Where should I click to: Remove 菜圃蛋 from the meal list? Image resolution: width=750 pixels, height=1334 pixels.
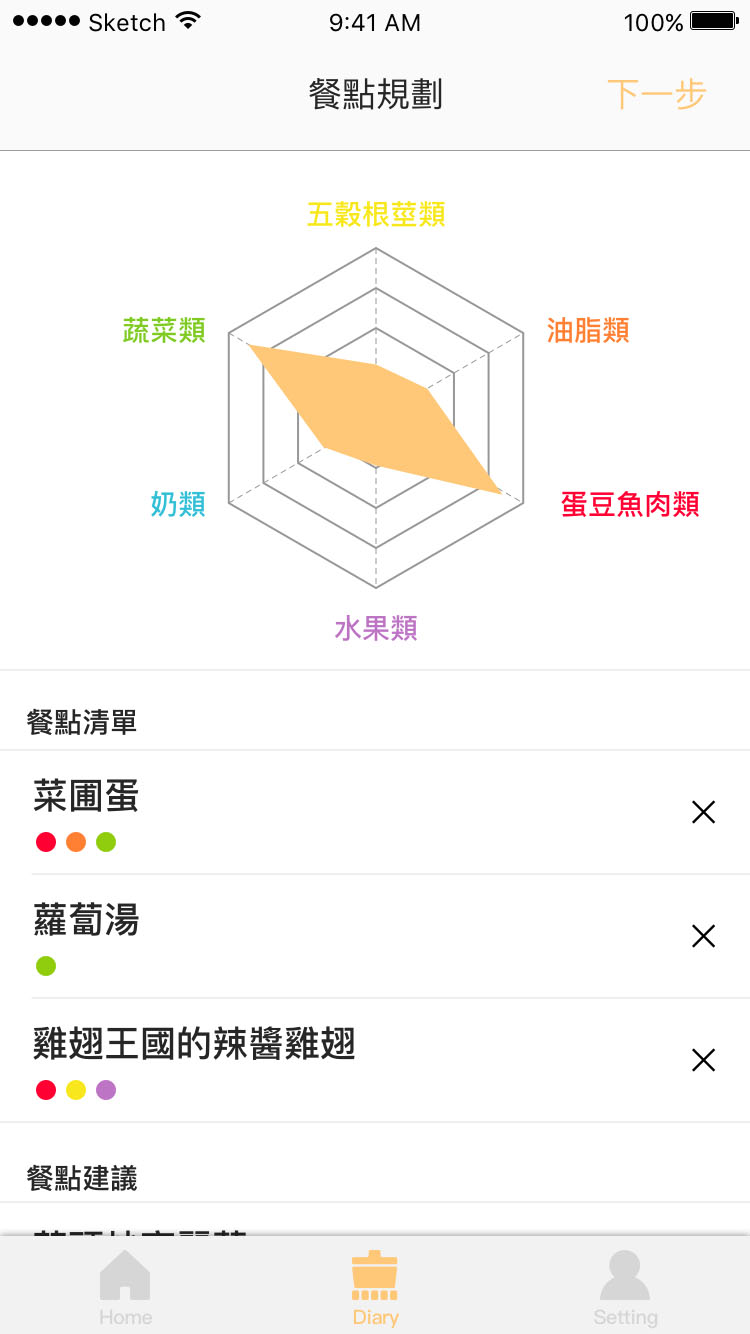tap(703, 812)
